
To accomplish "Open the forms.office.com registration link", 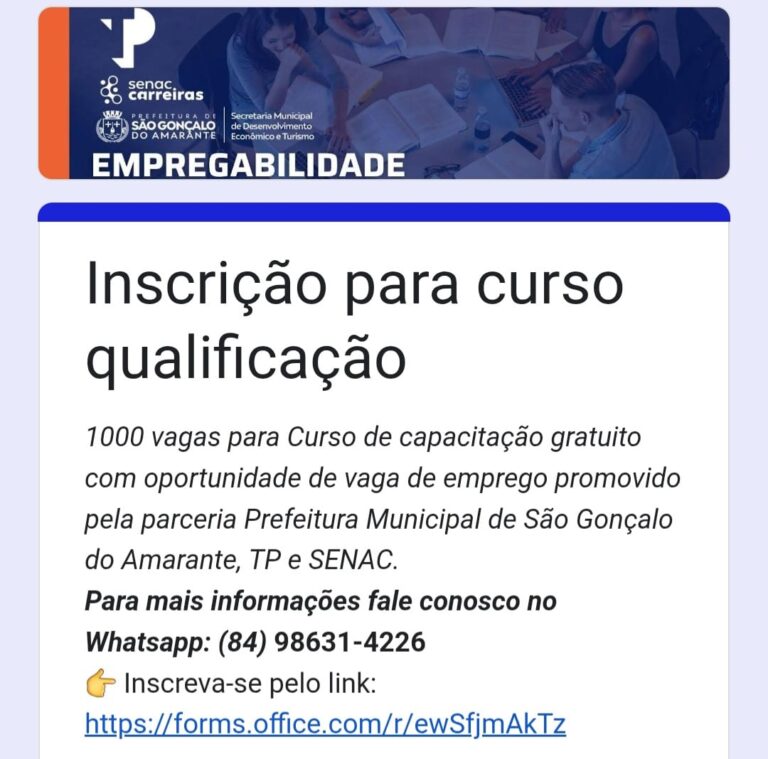I will [325, 723].
